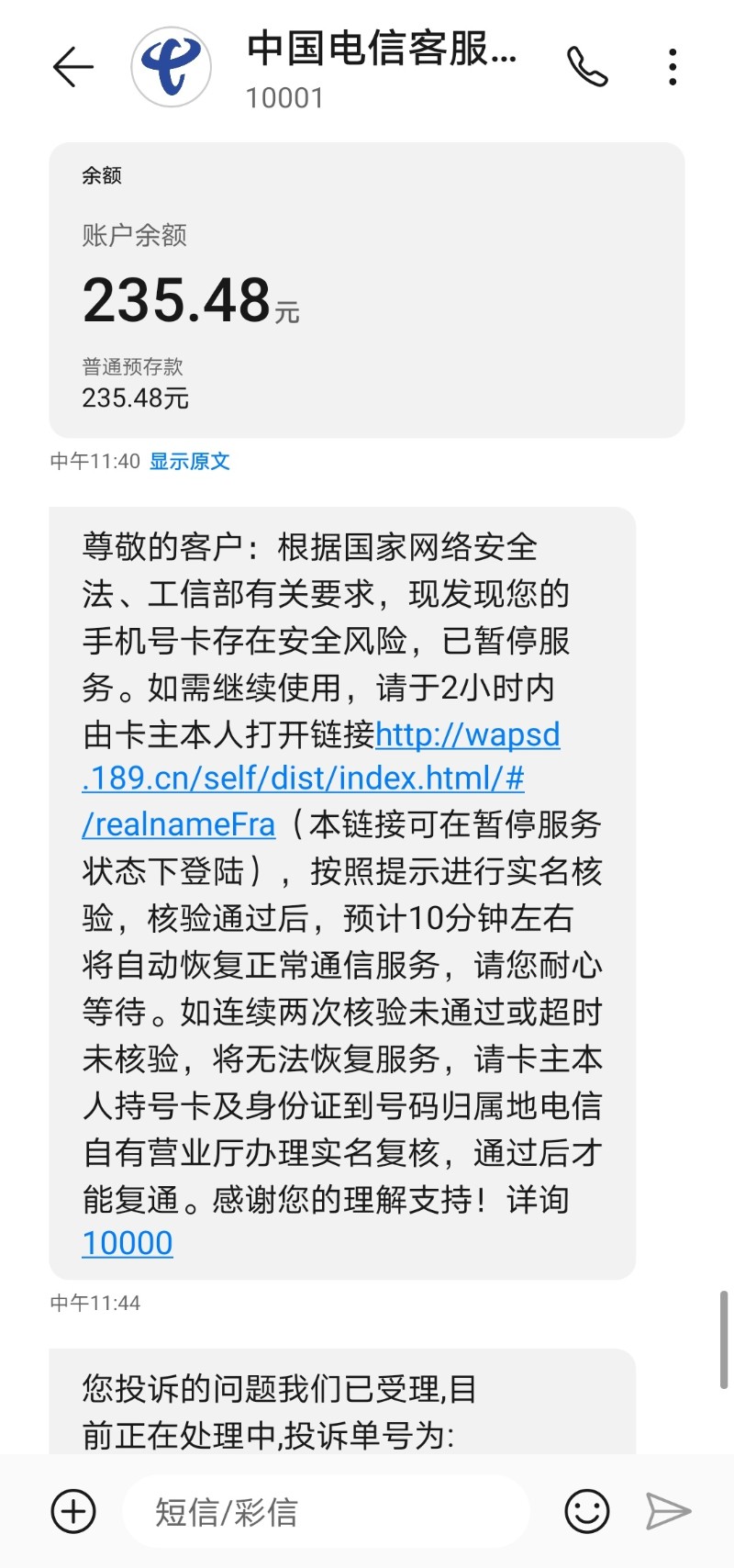Open the overflow menu
The width and height of the screenshot is (734, 1568).
(x=673, y=68)
